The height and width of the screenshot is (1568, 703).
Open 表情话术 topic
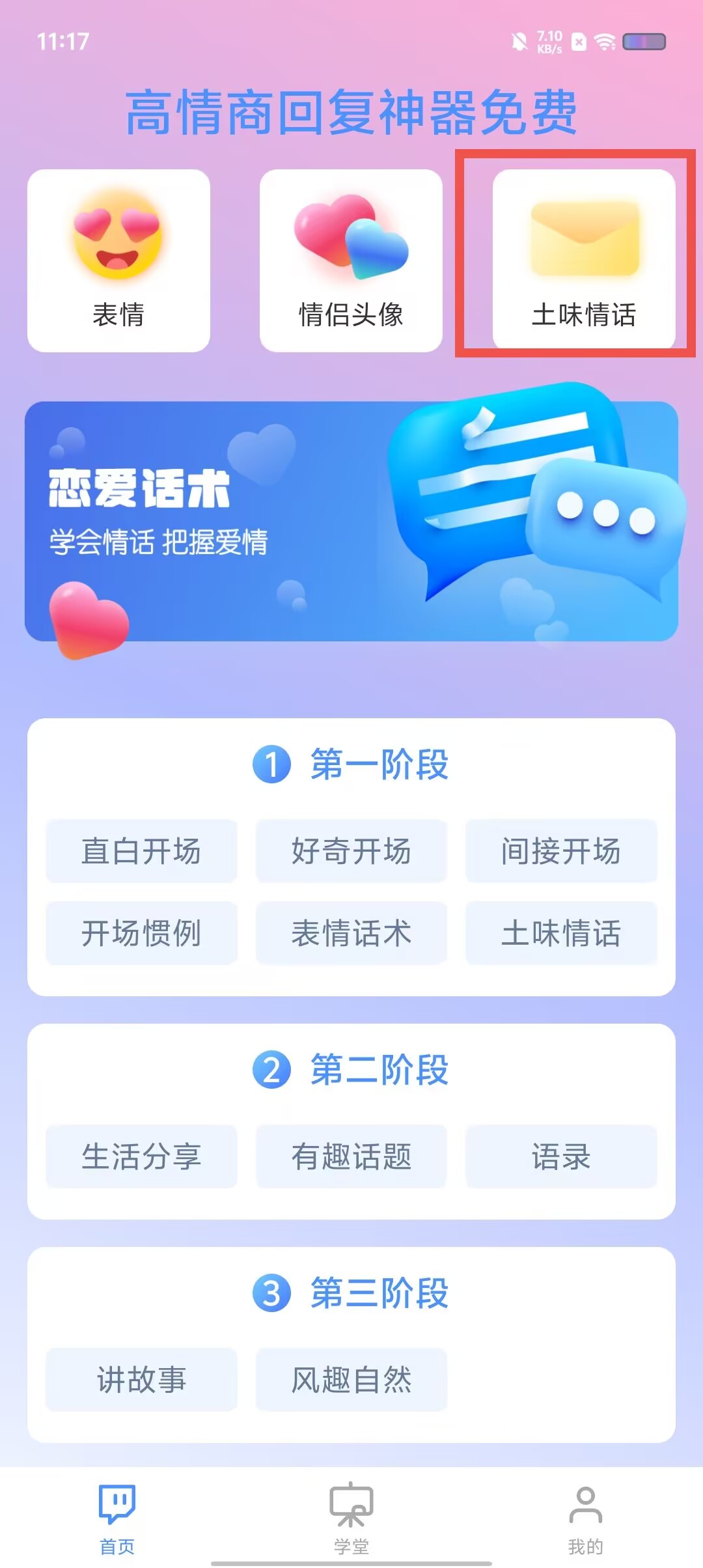point(351,933)
